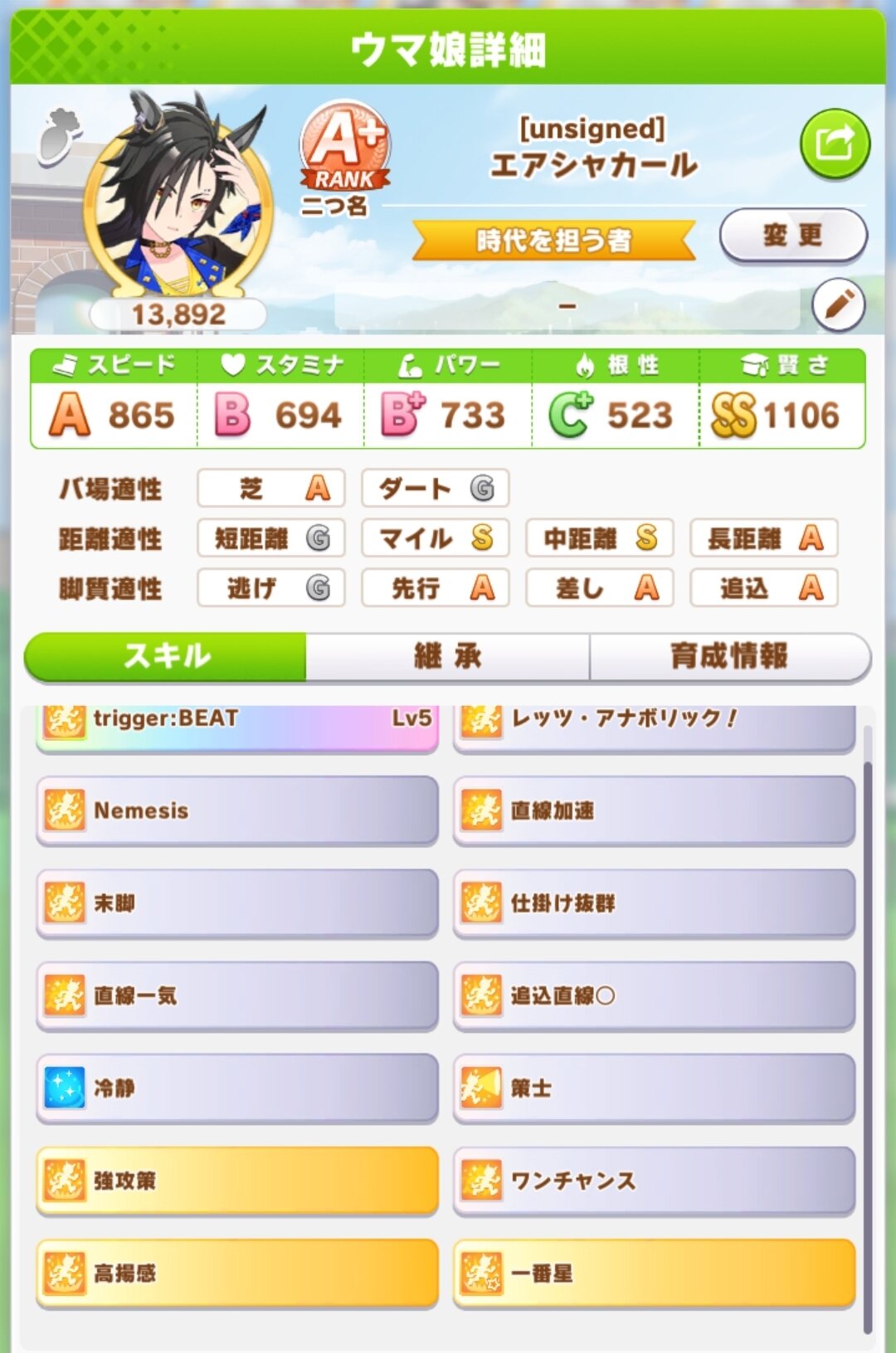Tap the carrot icon beside the portrait
The image size is (896, 1353).
60,133
